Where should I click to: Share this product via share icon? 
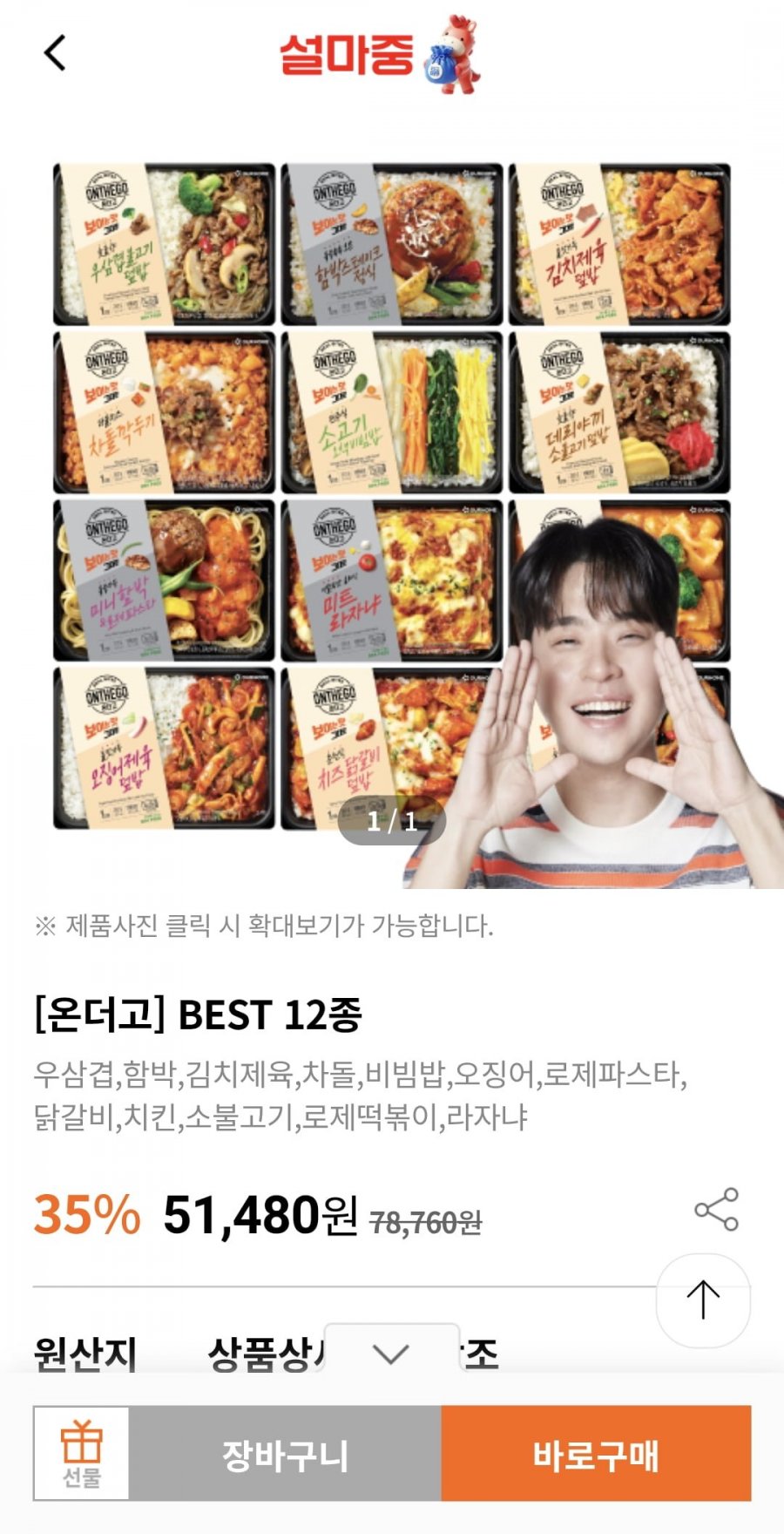click(716, 1210)
